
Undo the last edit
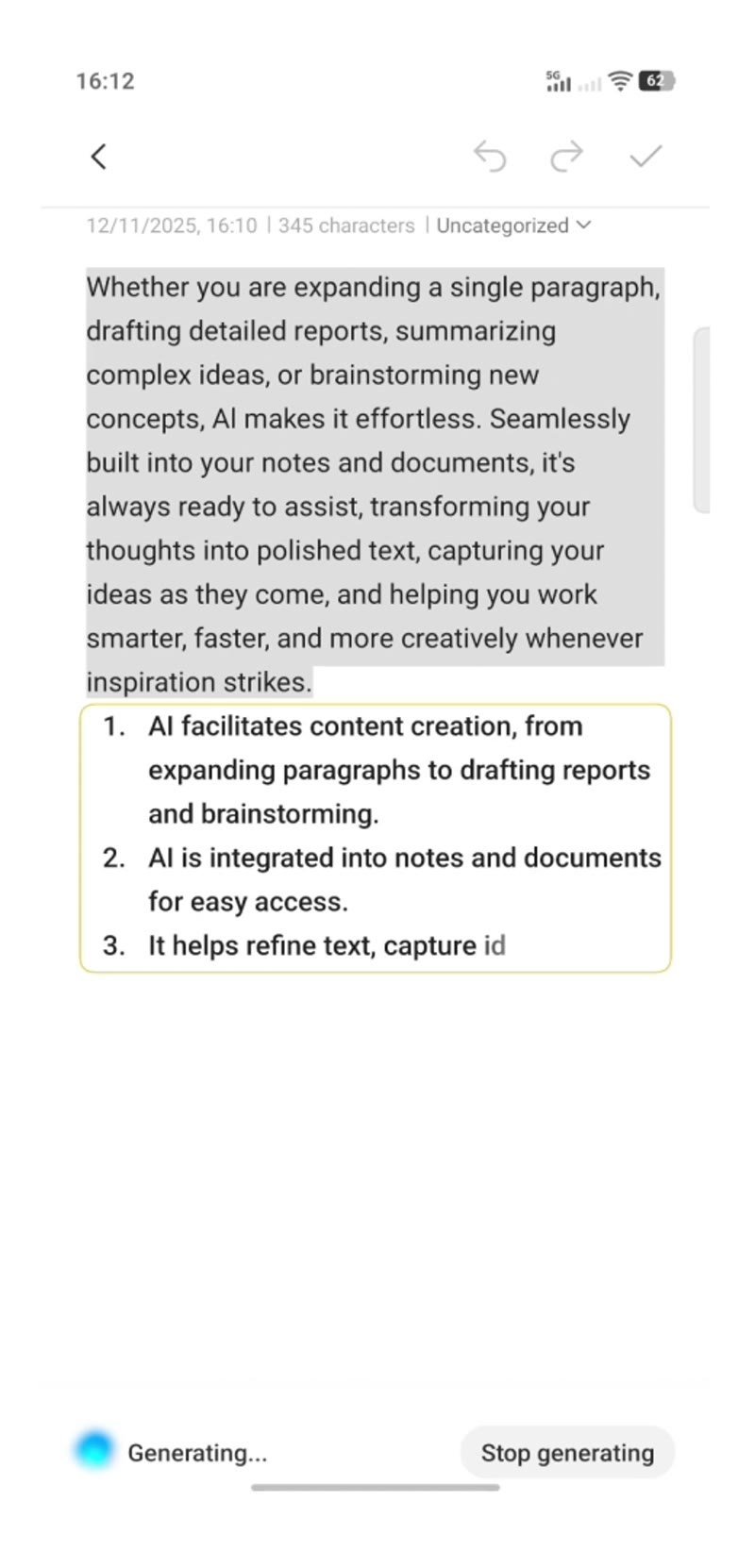point(490,157)
